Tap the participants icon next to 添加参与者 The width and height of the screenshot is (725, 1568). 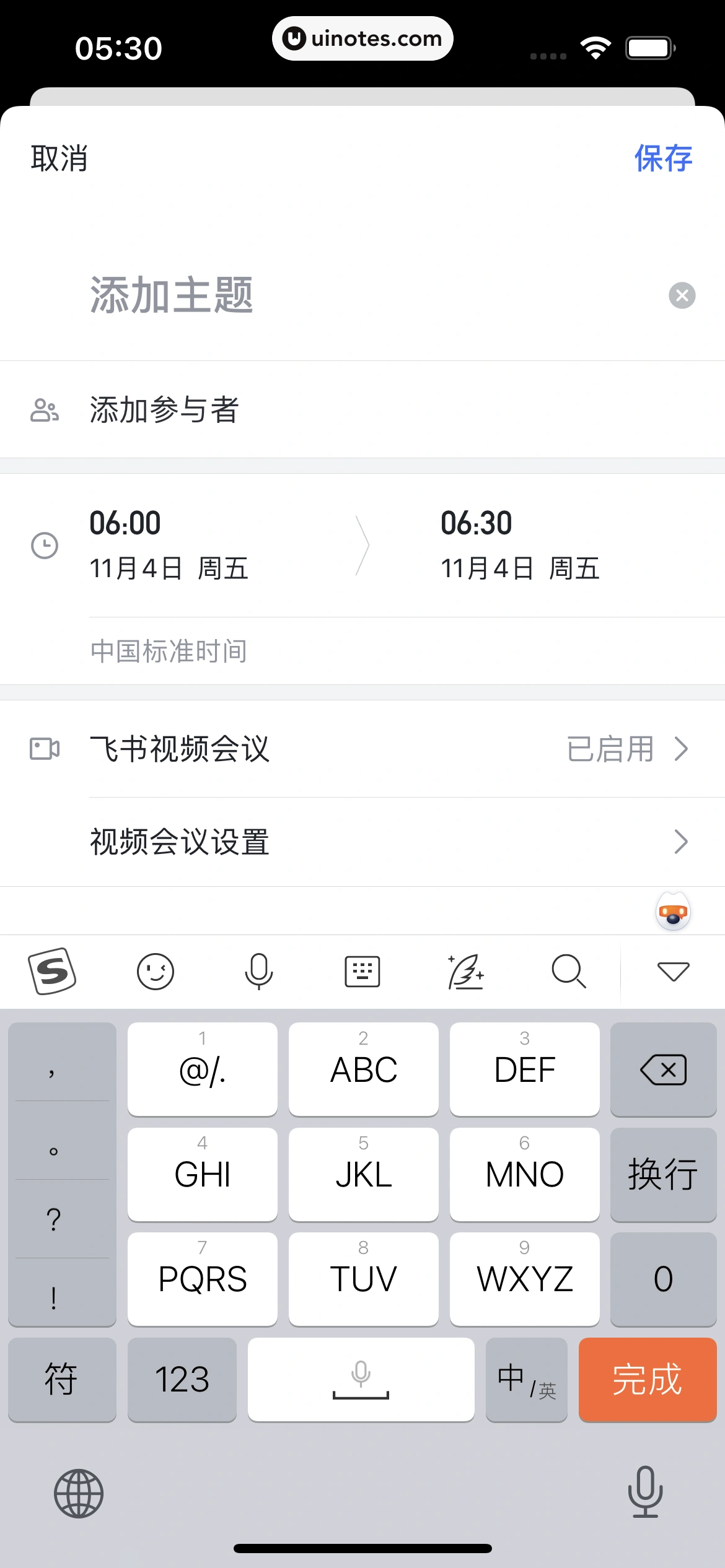[x=44, y=409]
